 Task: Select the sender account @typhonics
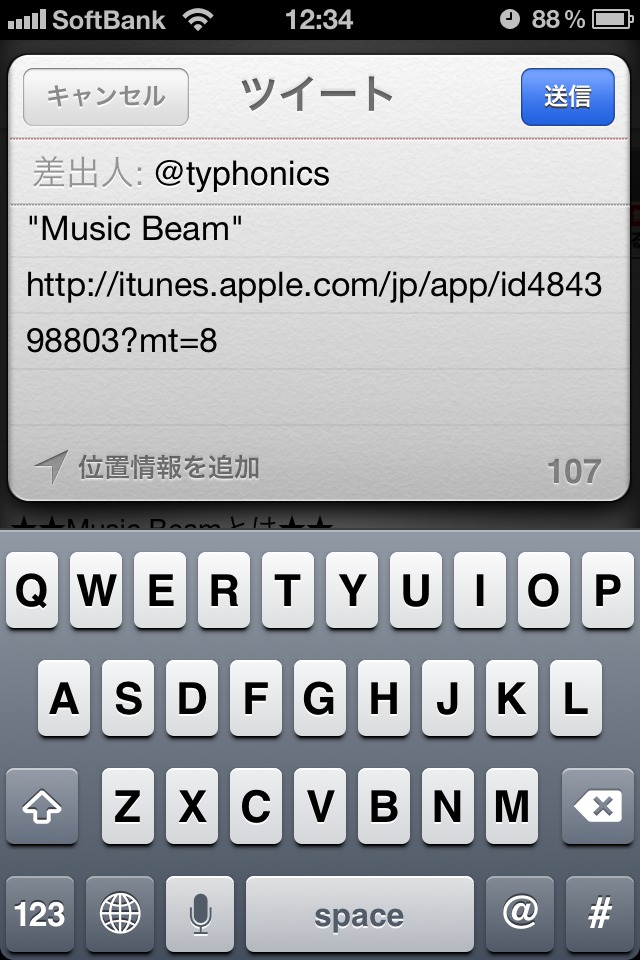coord(242,174)
